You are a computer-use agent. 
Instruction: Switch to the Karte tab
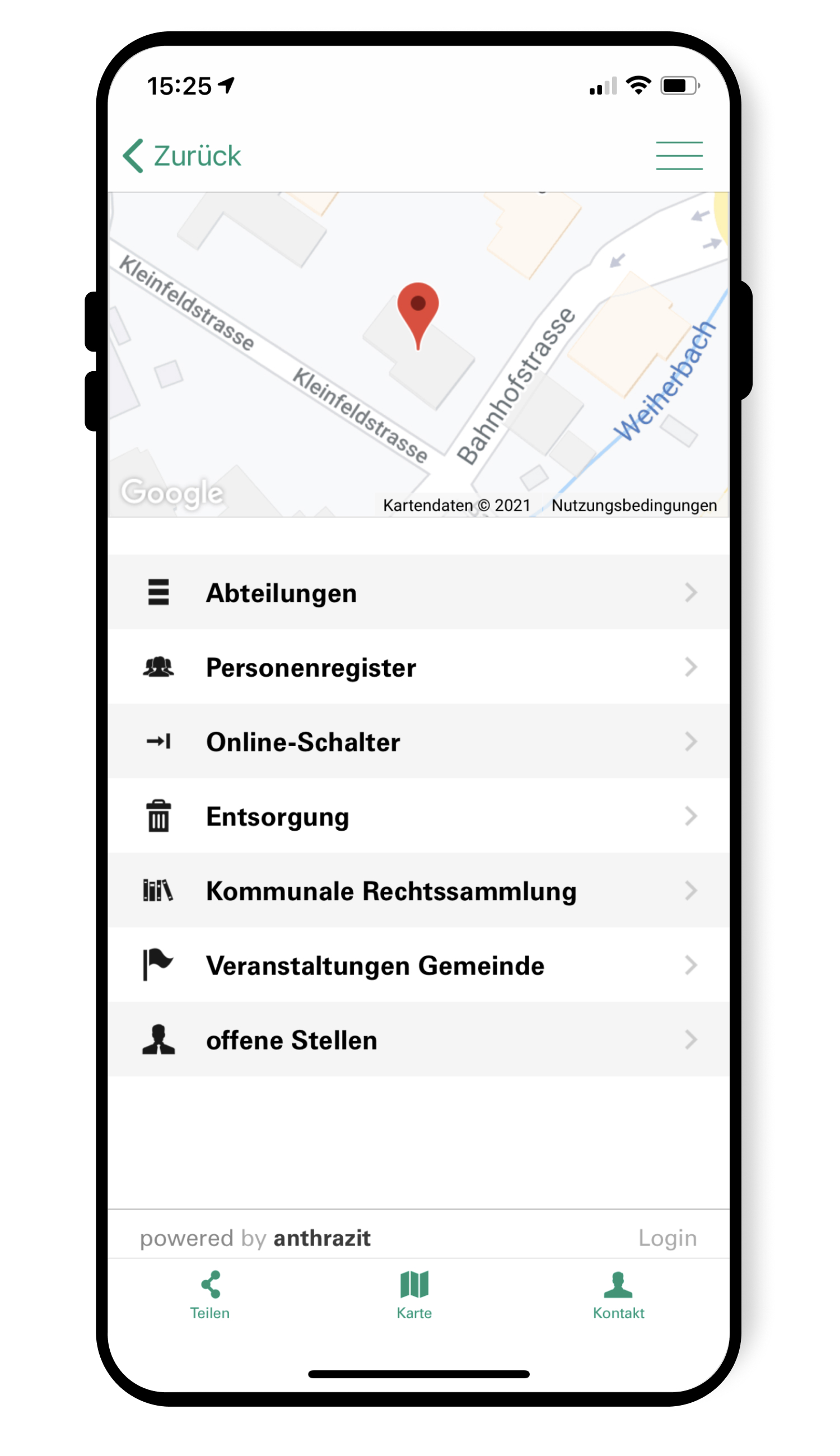[414, 1295]
